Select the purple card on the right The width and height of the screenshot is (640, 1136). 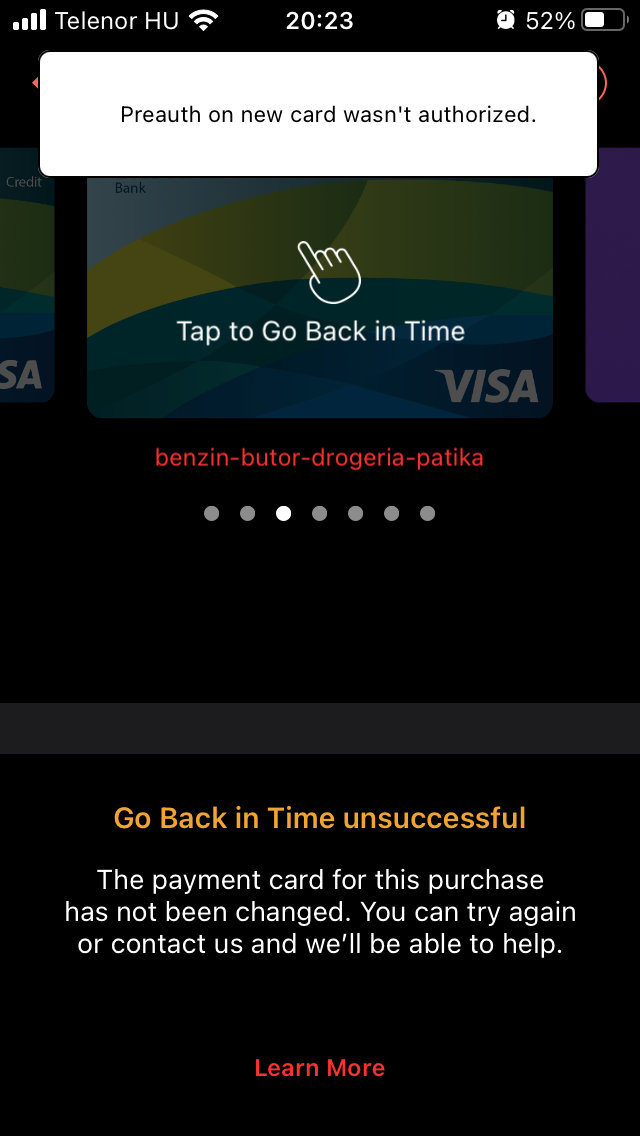point(612,275)
